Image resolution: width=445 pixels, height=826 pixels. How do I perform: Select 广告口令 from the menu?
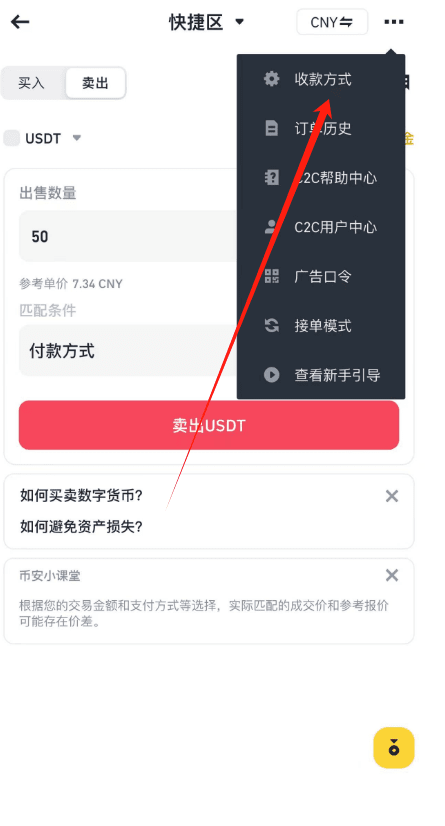coord(321,277)
